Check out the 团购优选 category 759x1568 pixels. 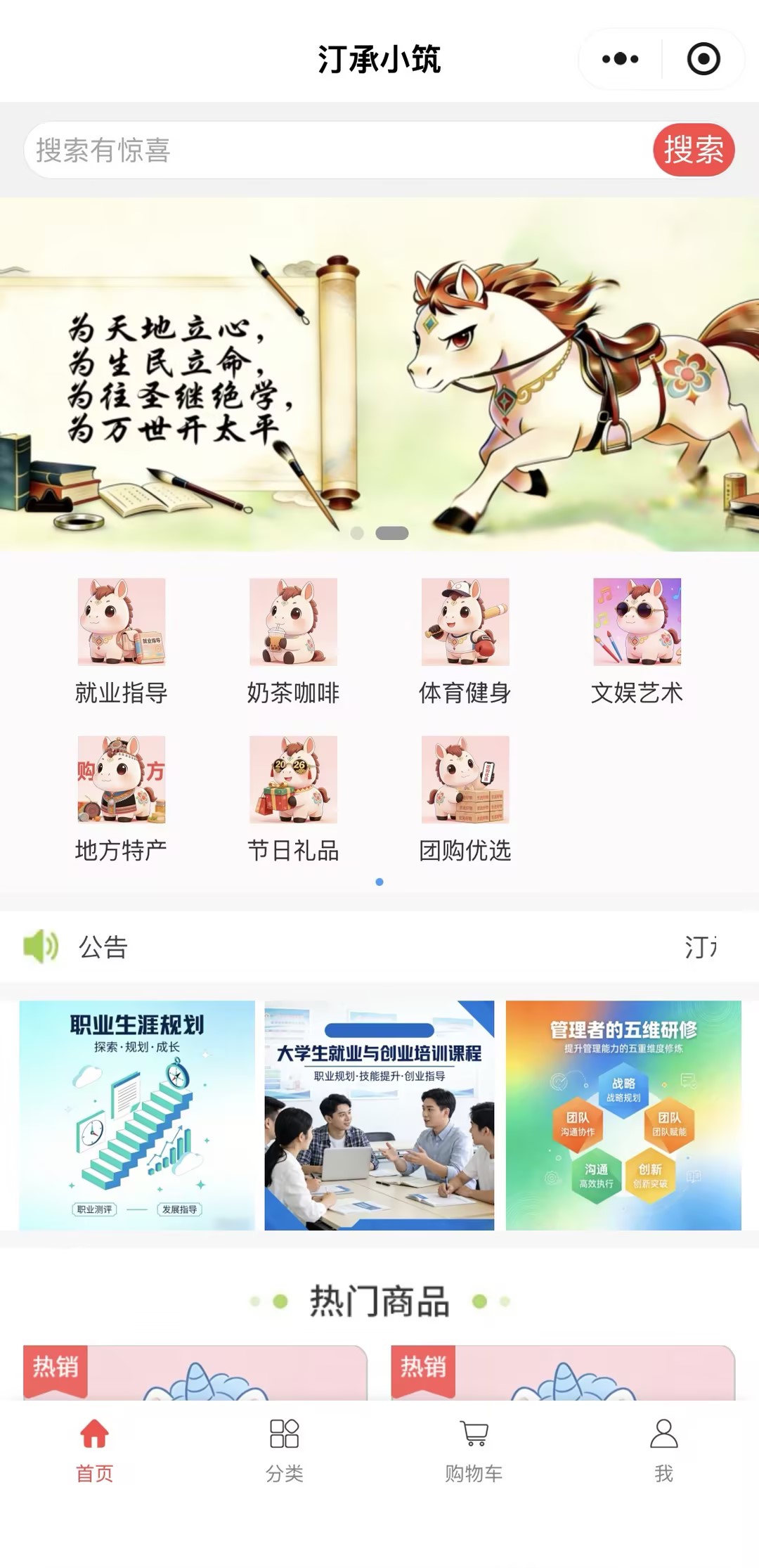pos(465,799)
